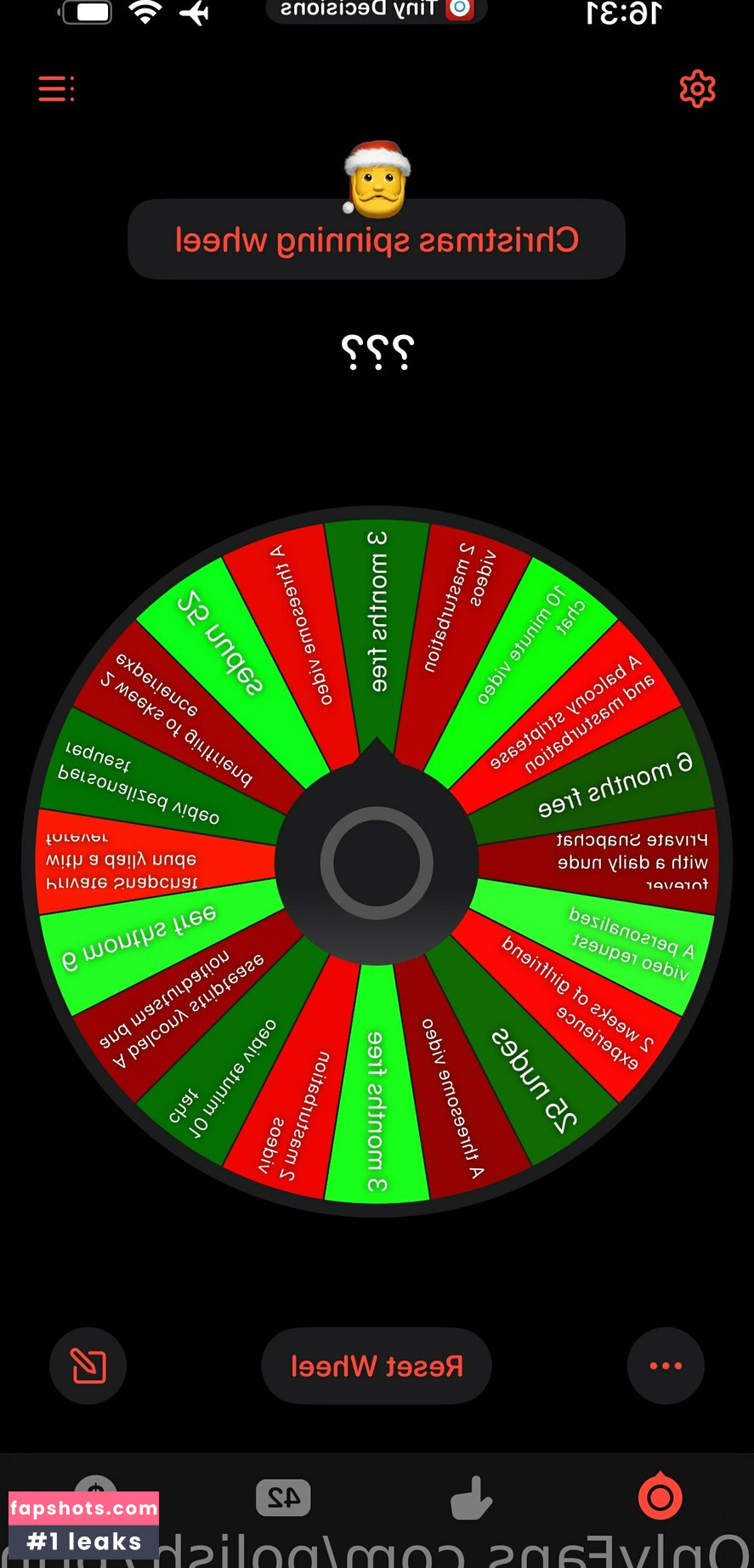754x1568 pixels.
Task: Tap the Reset Wheel button
Action: tap(377, 1366)
